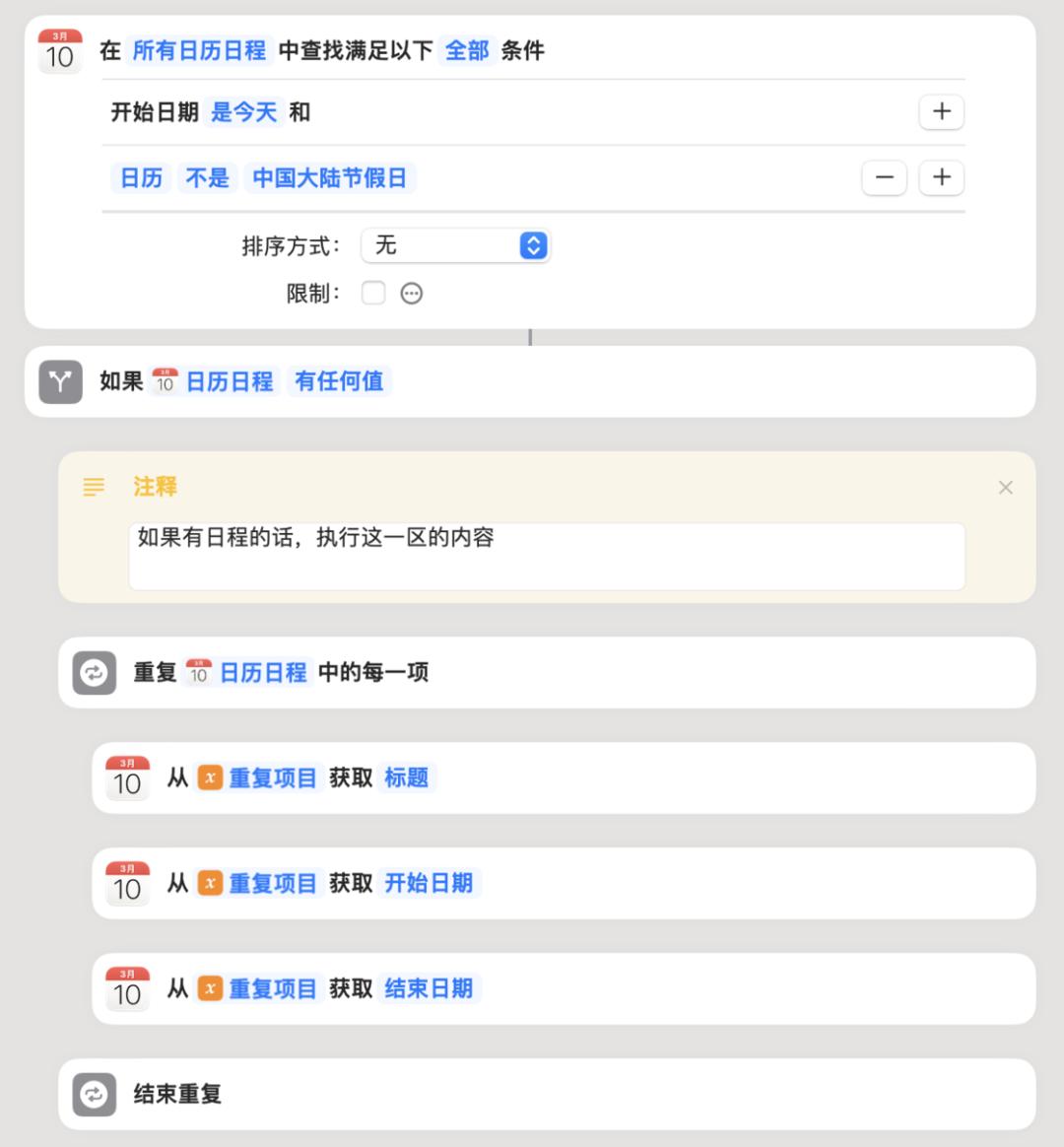The width and height of the screenshot is (1064, 1147).
Task: Change the 不是 operator
Action: pos(207,177)
